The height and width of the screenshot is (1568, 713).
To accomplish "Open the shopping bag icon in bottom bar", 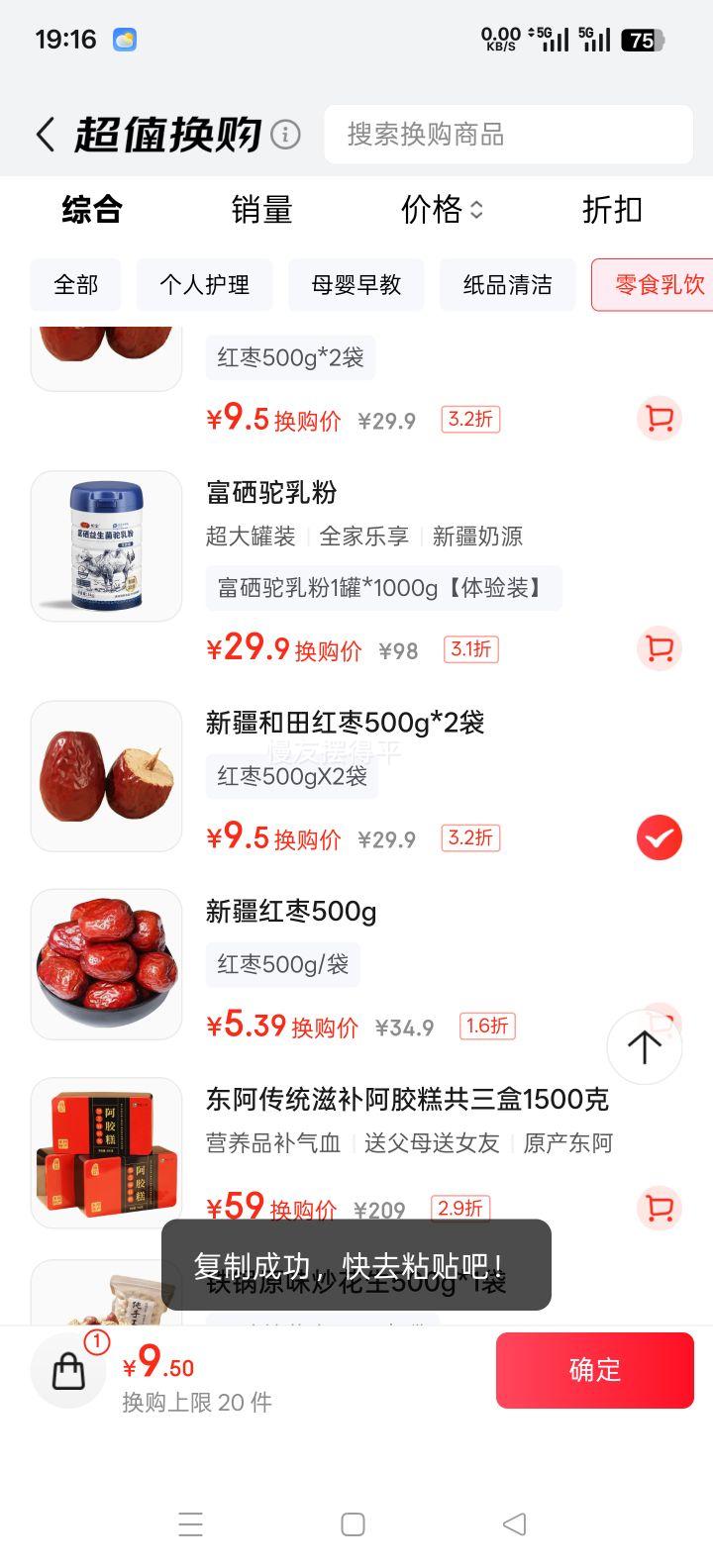I will coord(67,1370).
